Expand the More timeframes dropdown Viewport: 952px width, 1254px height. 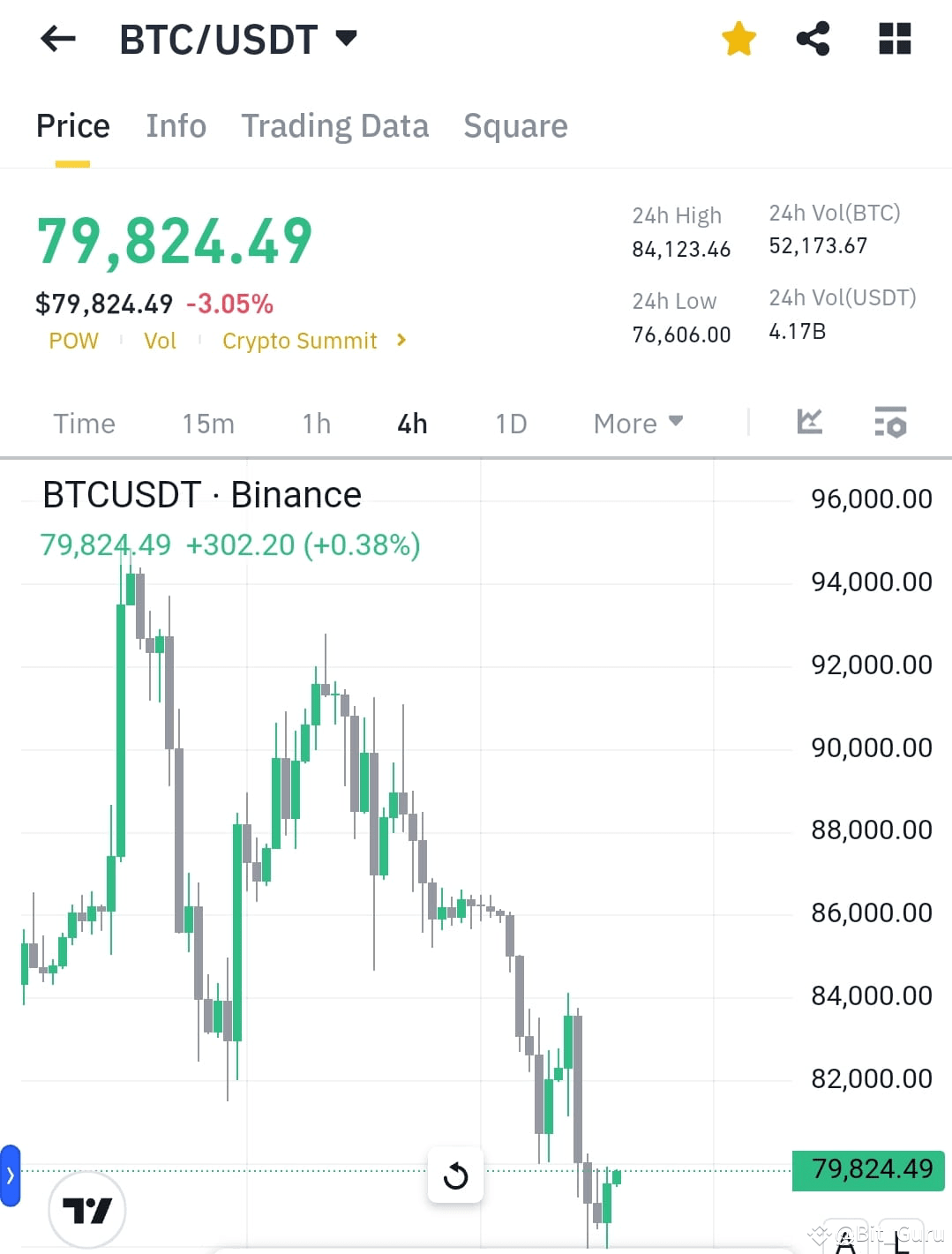tap(637, 424)
